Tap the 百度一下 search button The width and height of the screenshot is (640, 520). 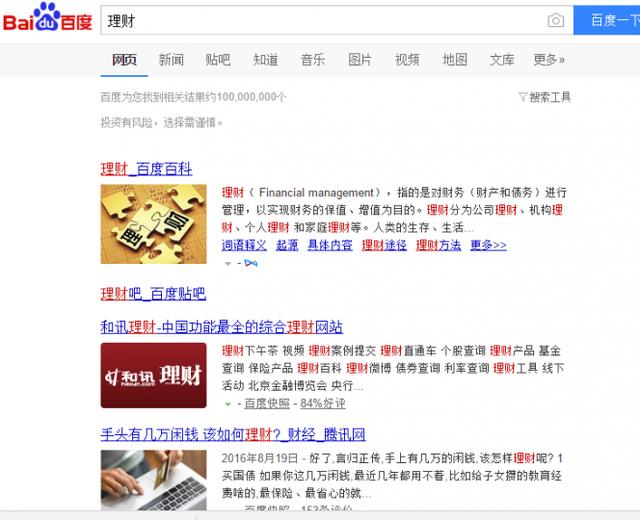[609, 21]
